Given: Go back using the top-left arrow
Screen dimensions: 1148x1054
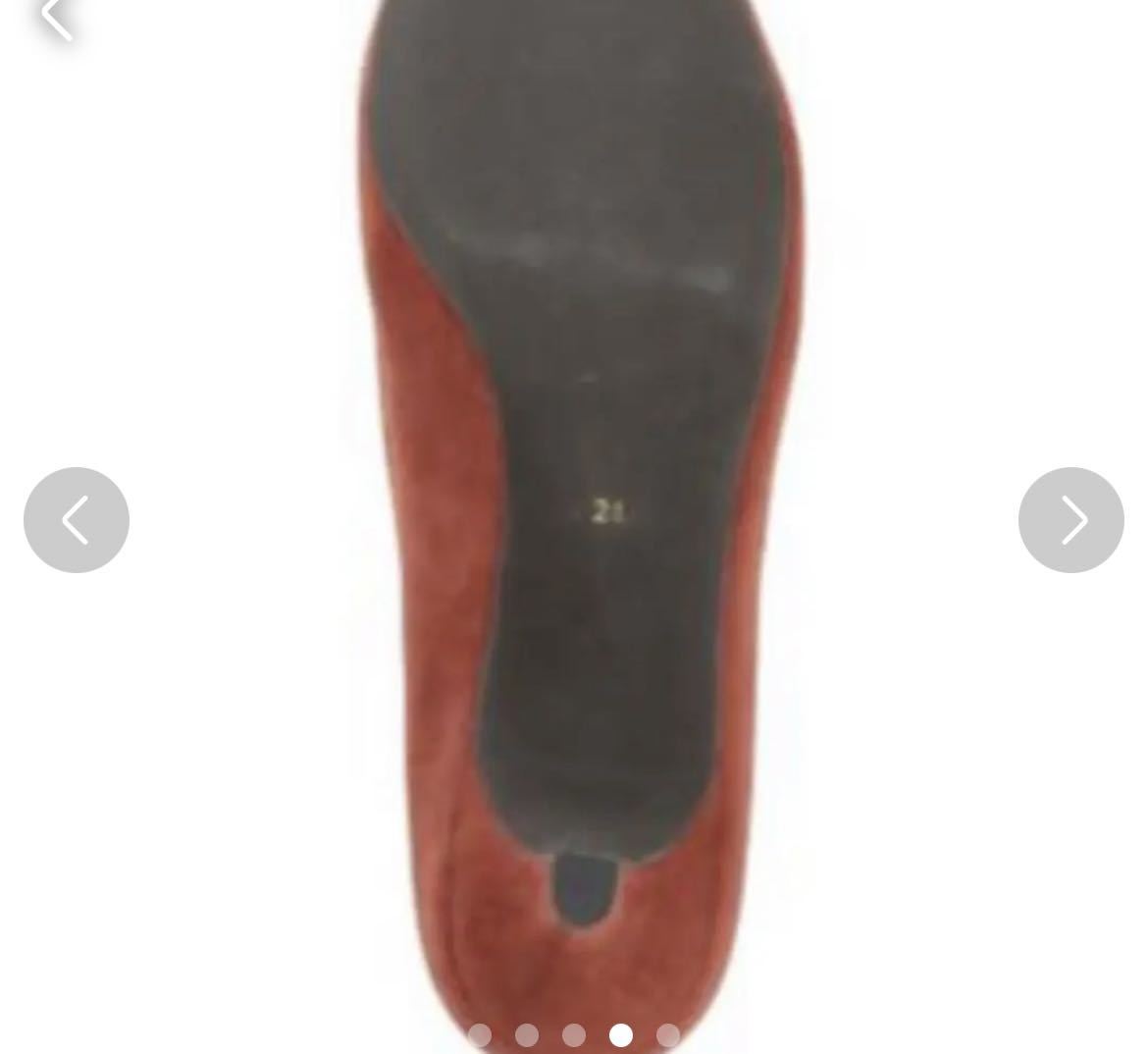Looking at the screenshot, I should pos(57,17).
